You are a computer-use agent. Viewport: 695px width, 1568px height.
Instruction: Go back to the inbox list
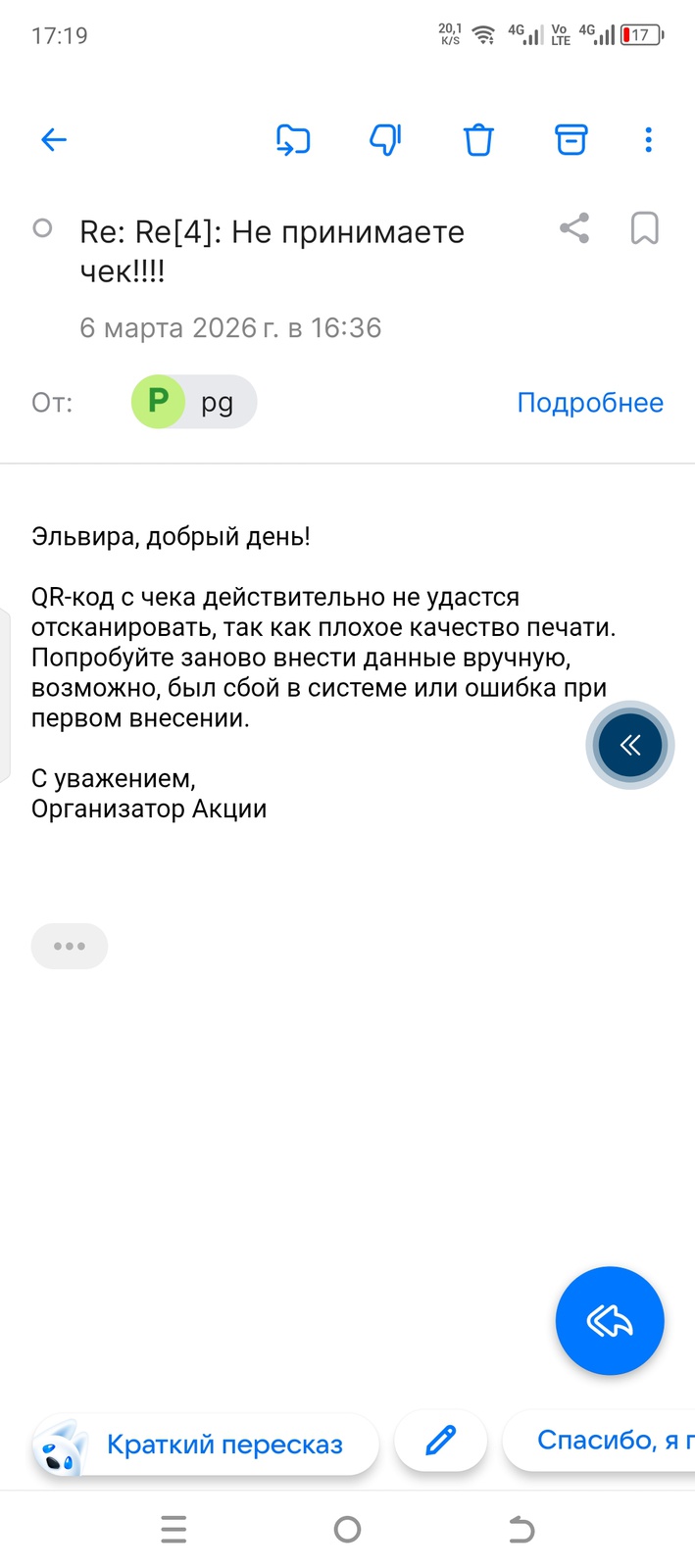54,140
